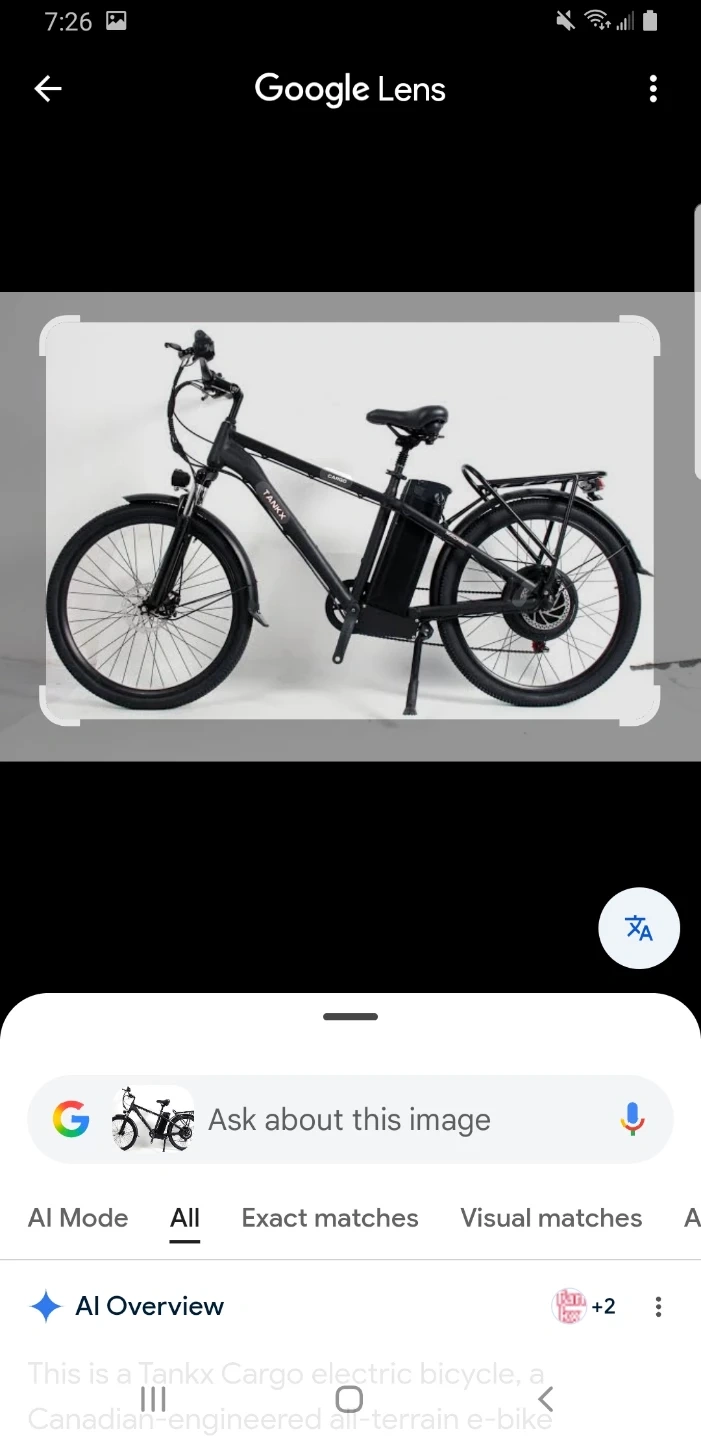This screenshot has height=1440, width=701.
Task: Tap the system home button
Action: click(x=349, y=1398)
